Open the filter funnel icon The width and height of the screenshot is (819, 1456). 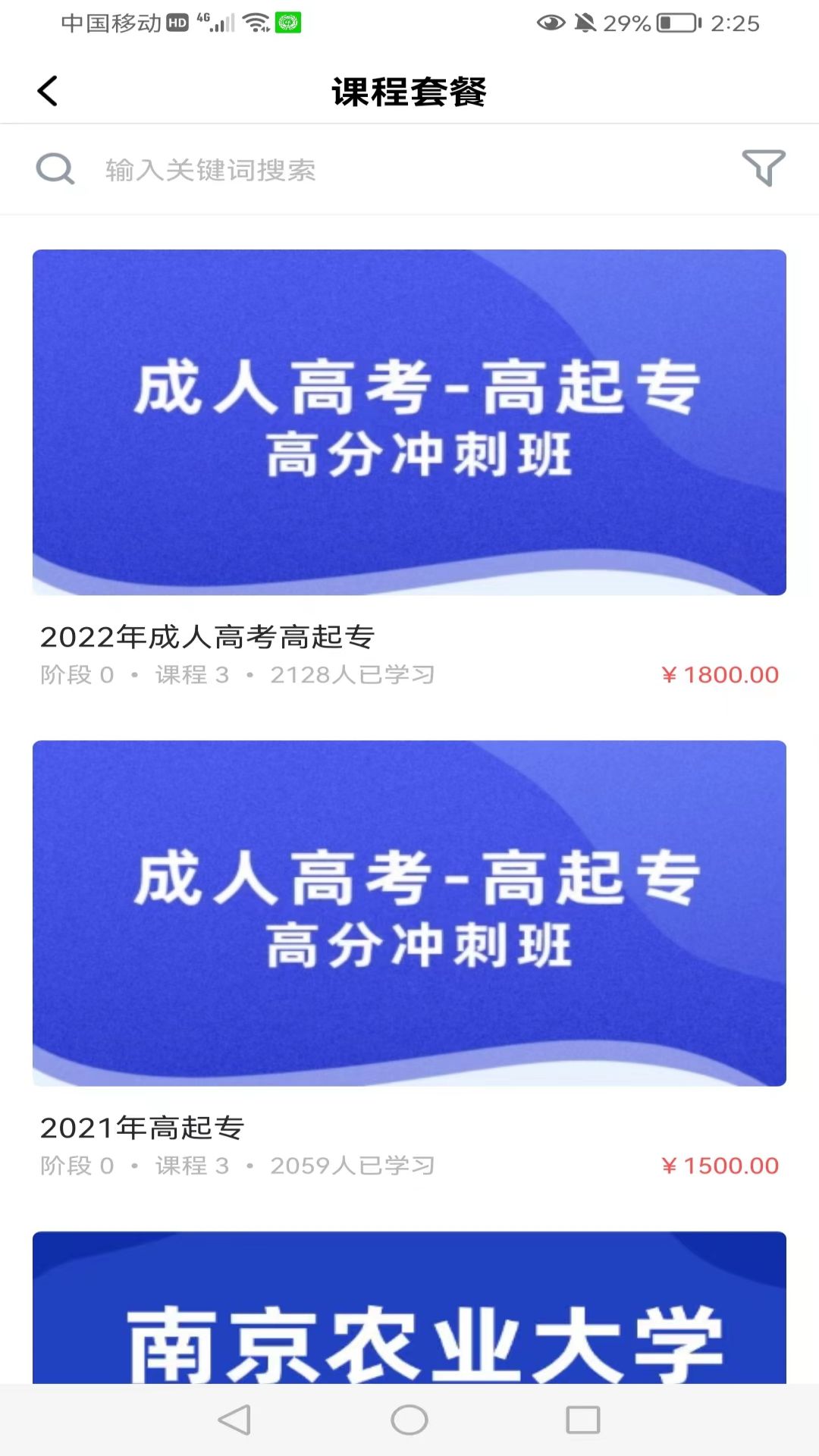763,168
